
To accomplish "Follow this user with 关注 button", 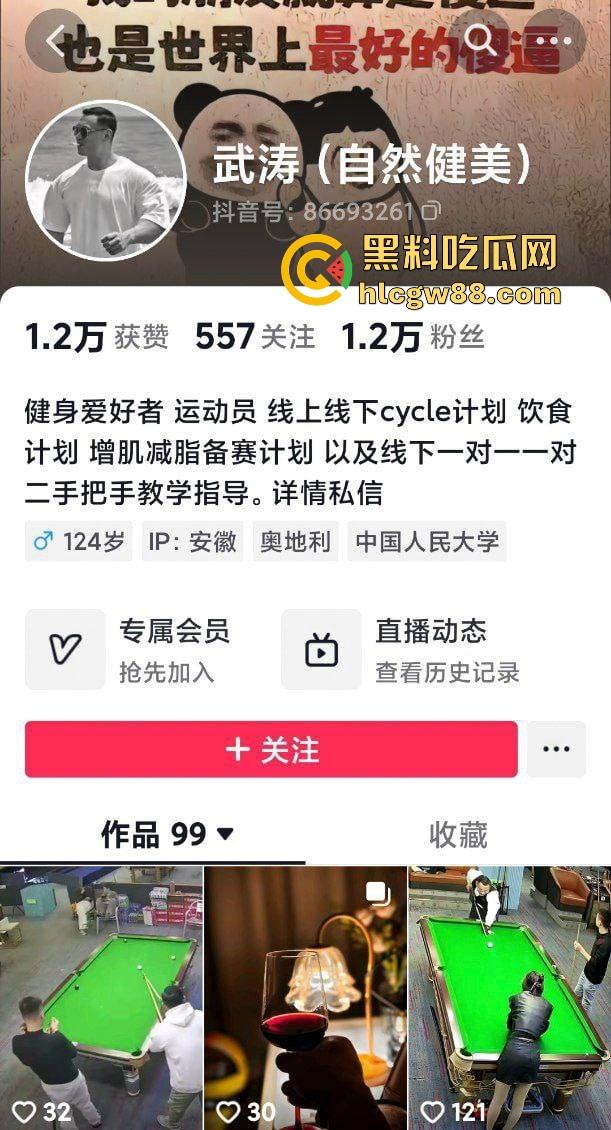I will 271,749.
